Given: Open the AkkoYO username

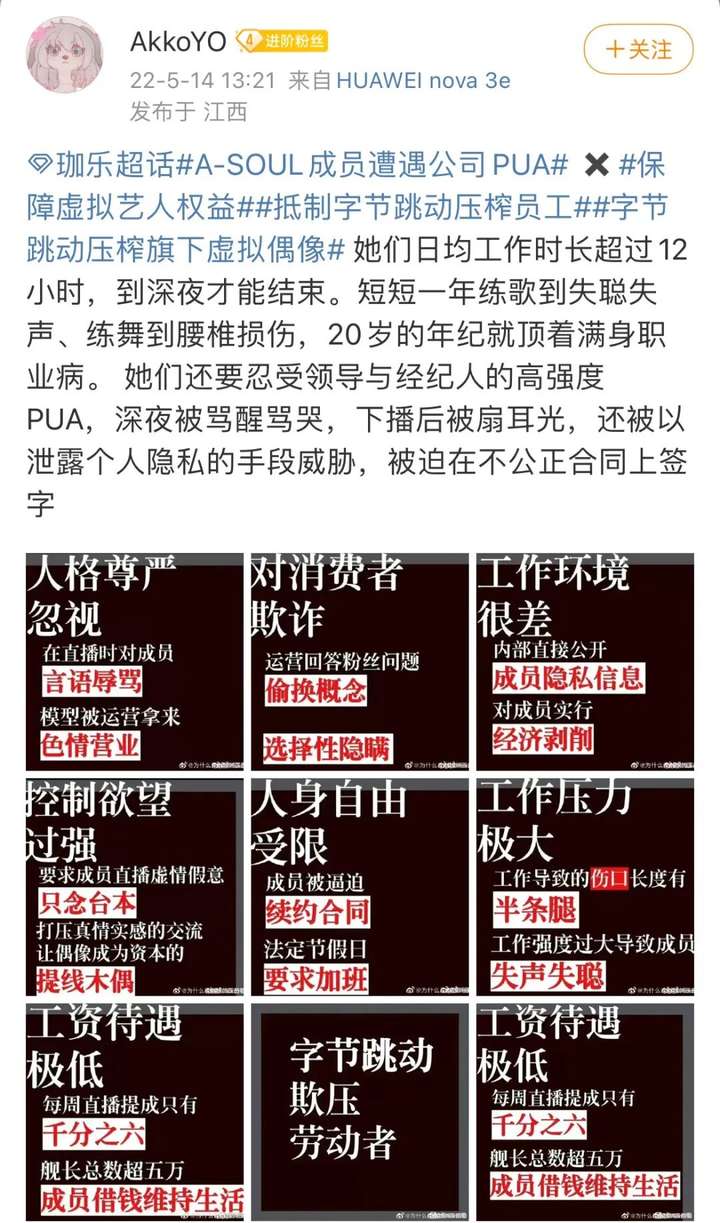Looking at the screenshot, I should coord(178,42).
